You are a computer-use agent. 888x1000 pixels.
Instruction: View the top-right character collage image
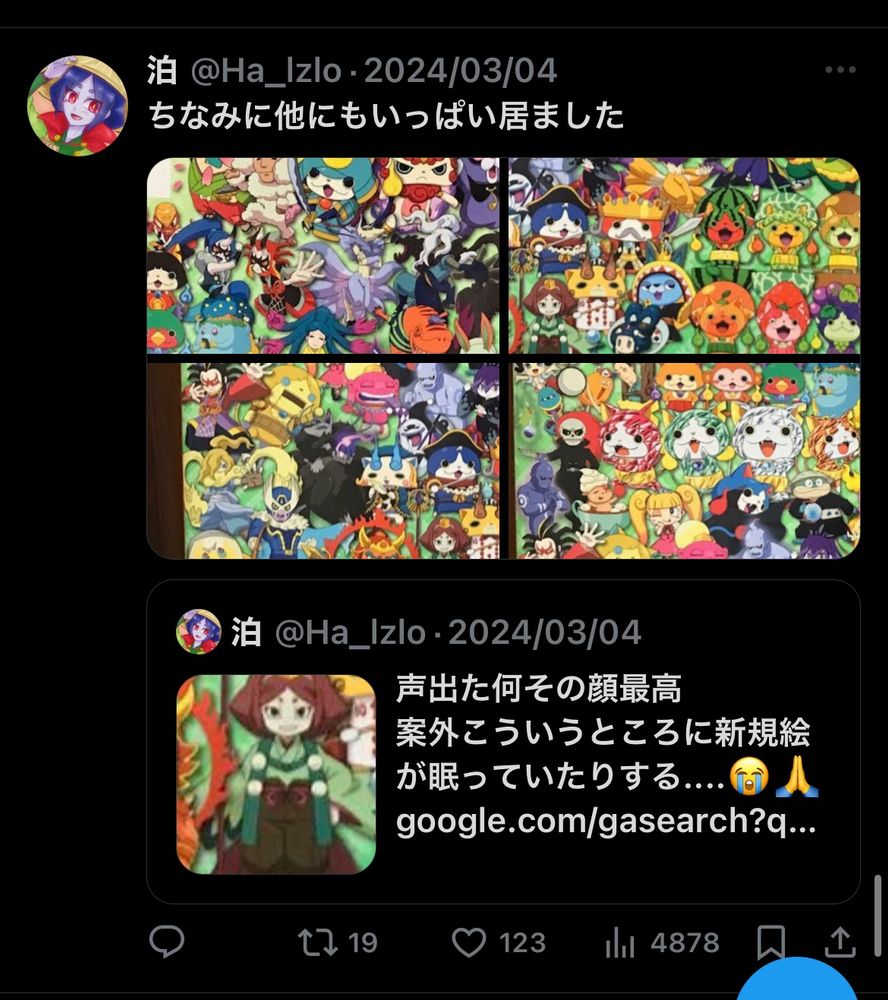685,256
